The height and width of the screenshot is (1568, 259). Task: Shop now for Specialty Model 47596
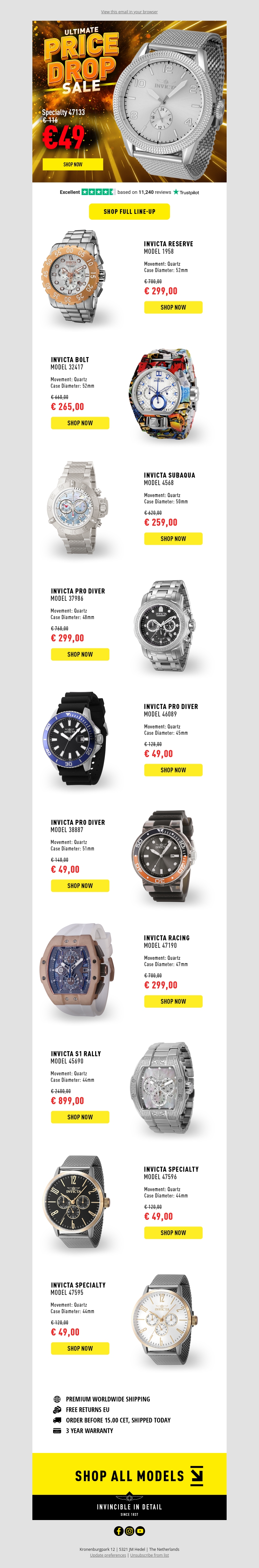tap(173, 1233)
